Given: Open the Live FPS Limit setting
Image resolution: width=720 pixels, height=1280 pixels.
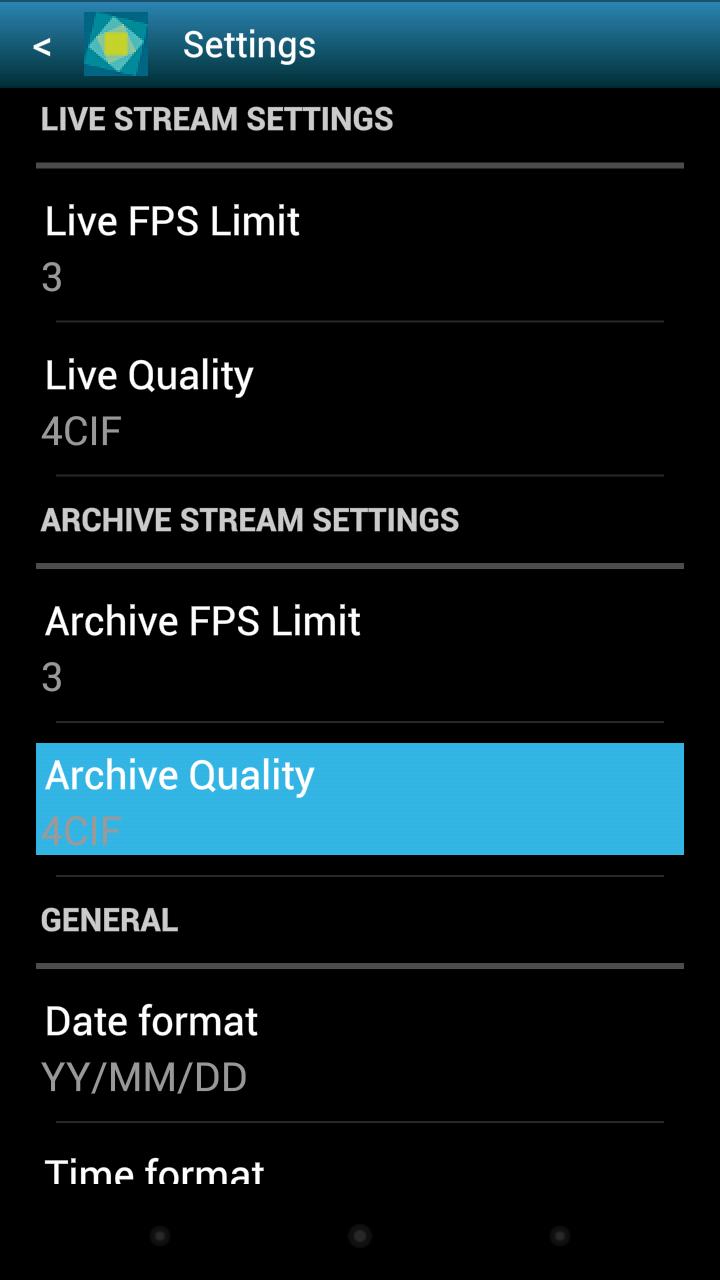Looking at the screenshot, I should (x=172, y=220).
